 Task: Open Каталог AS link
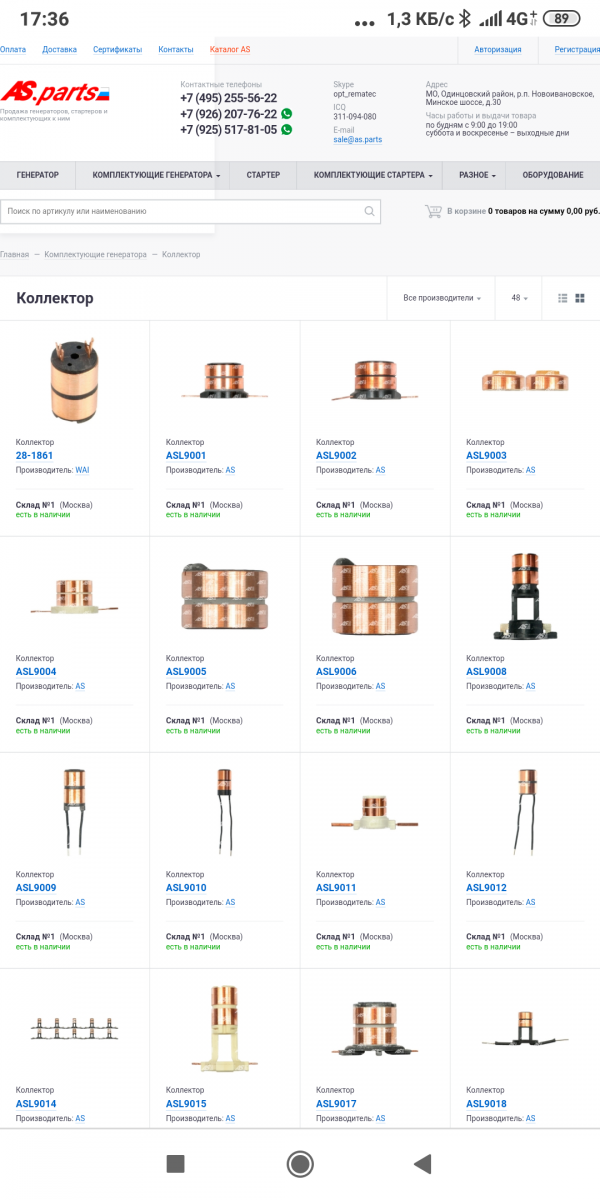230,49
